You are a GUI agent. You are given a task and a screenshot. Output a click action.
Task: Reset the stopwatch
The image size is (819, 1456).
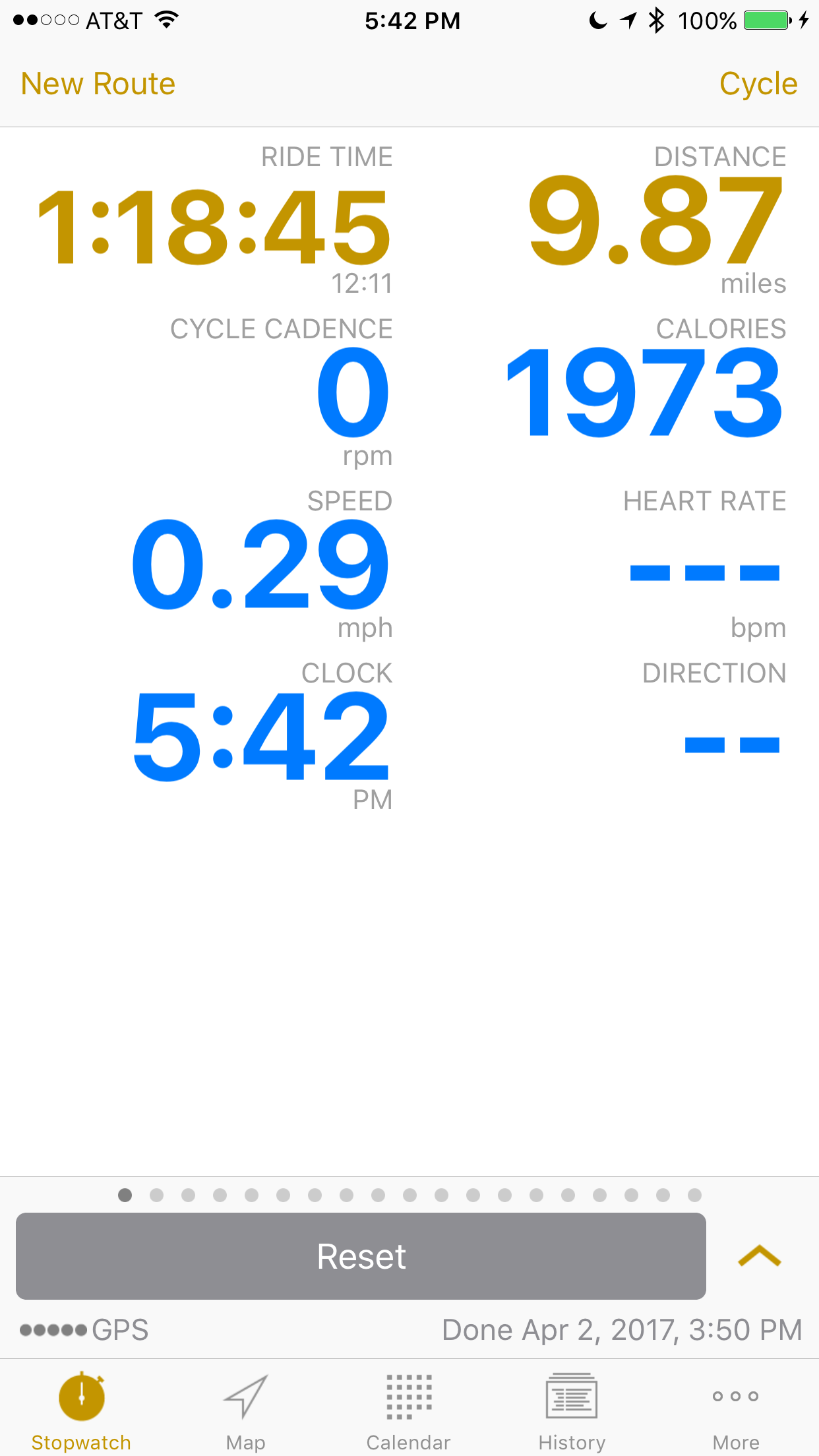[x=361, y=1256]
